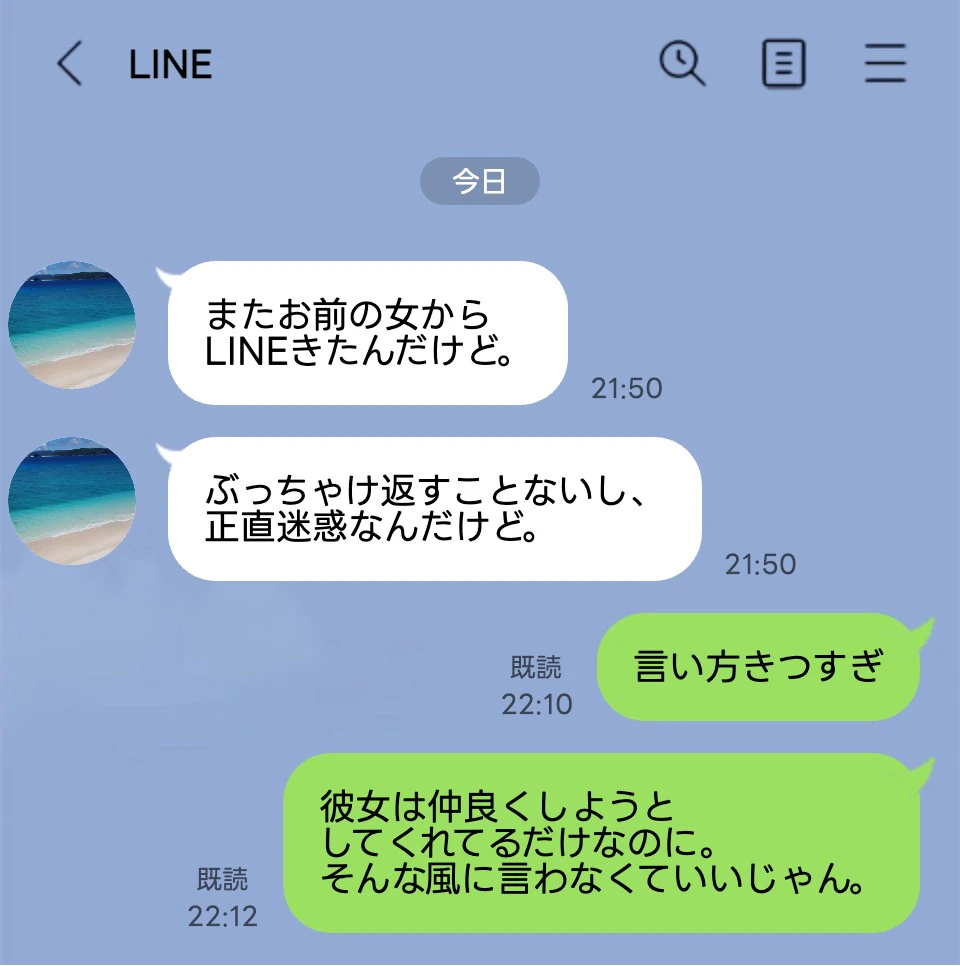
Task: Go back from the LINE chat
Action: (68, 65)
